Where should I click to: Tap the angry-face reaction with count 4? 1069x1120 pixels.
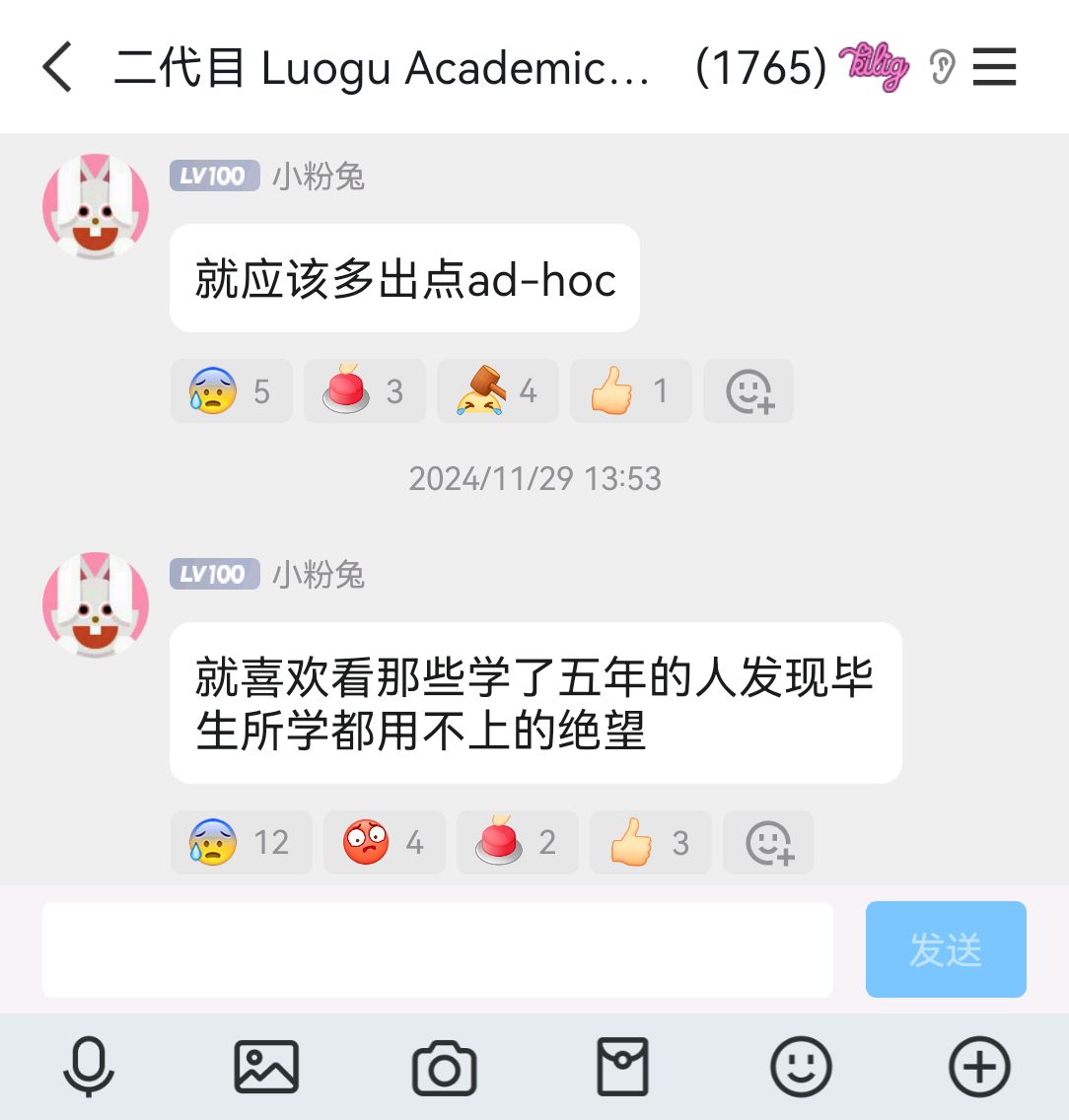point(385,842)
